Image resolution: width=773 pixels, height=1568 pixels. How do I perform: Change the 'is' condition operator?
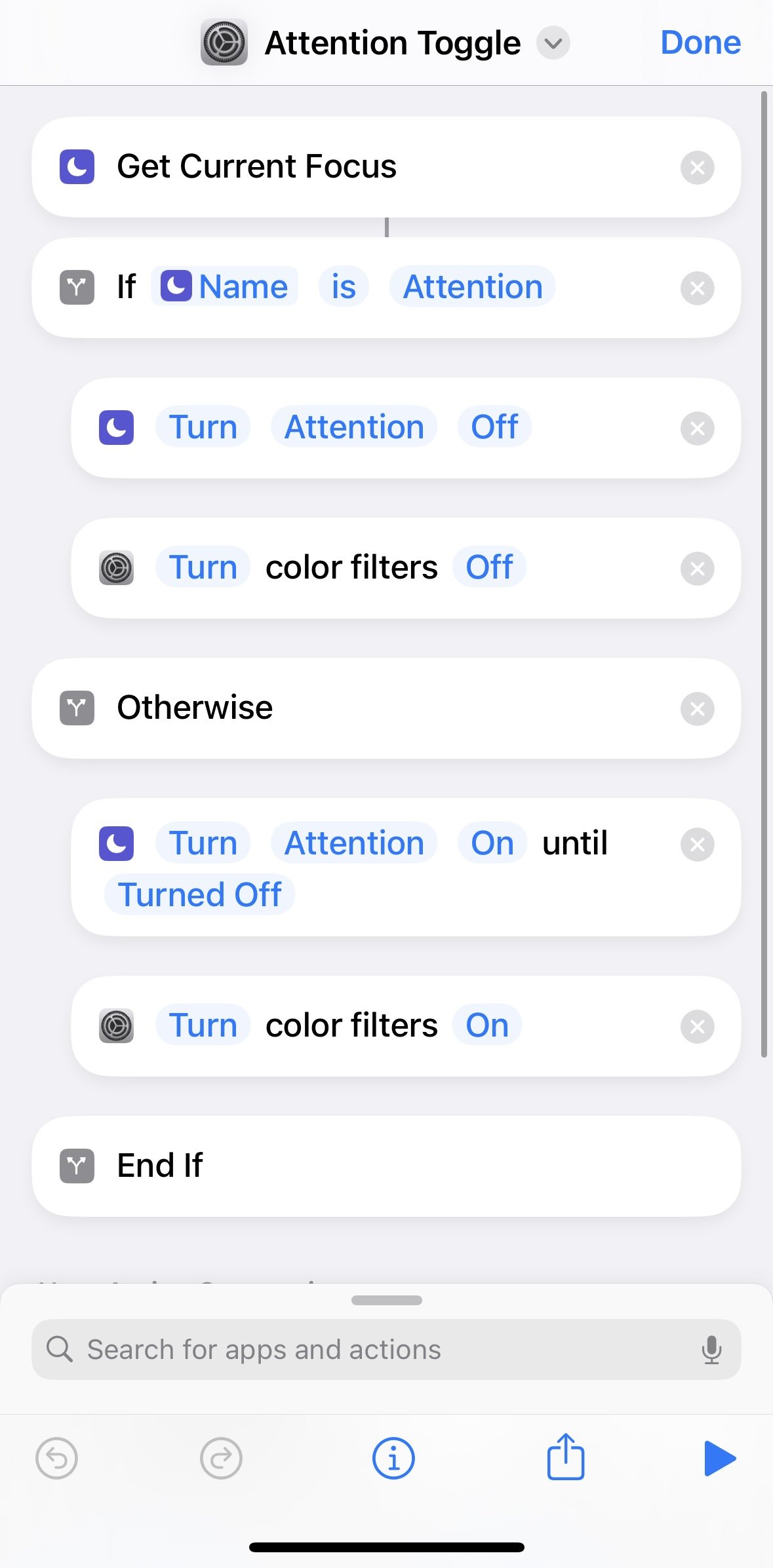(x=344, y=286)
